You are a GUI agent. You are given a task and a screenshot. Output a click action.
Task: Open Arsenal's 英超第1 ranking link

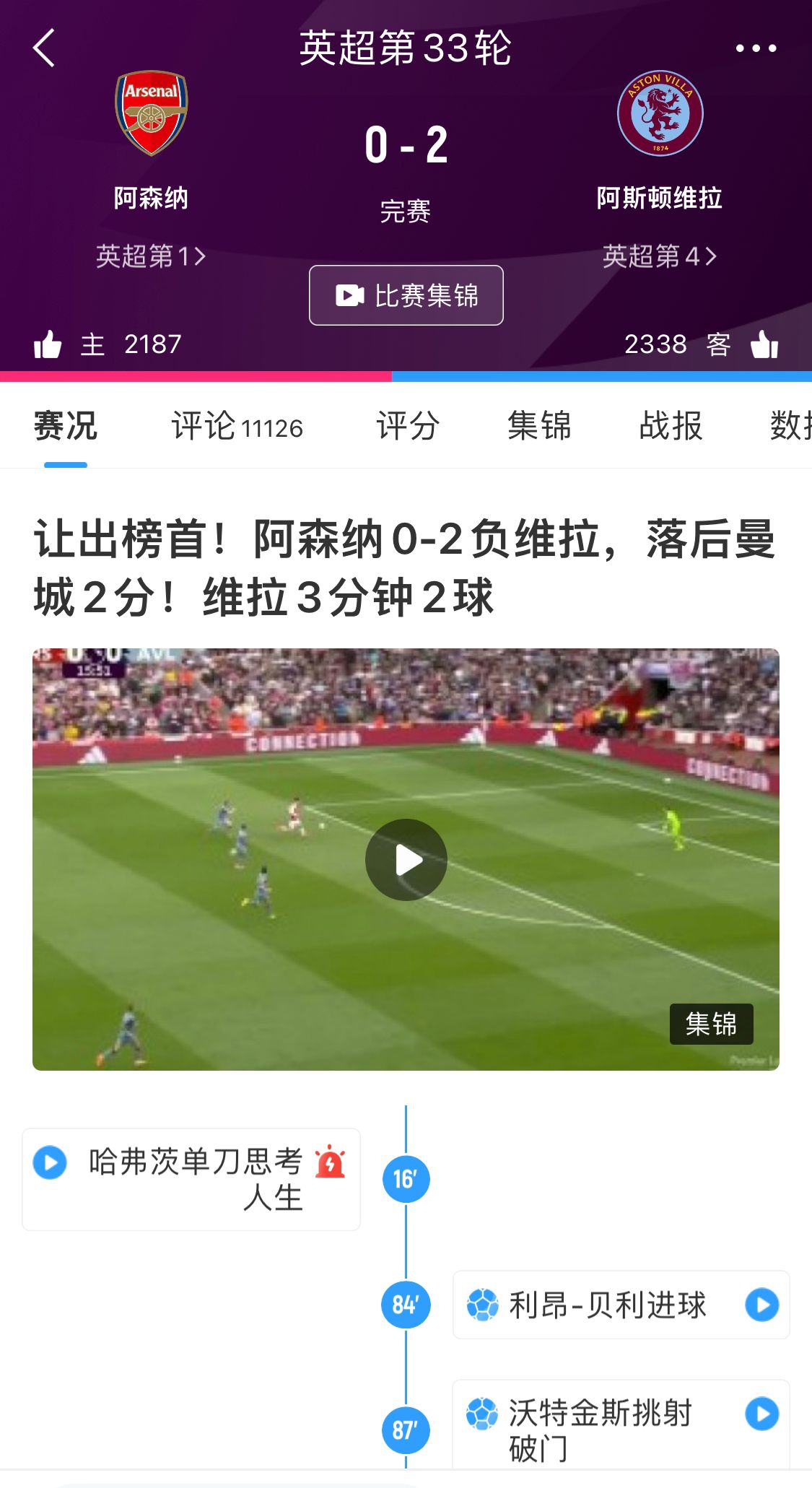151,256
